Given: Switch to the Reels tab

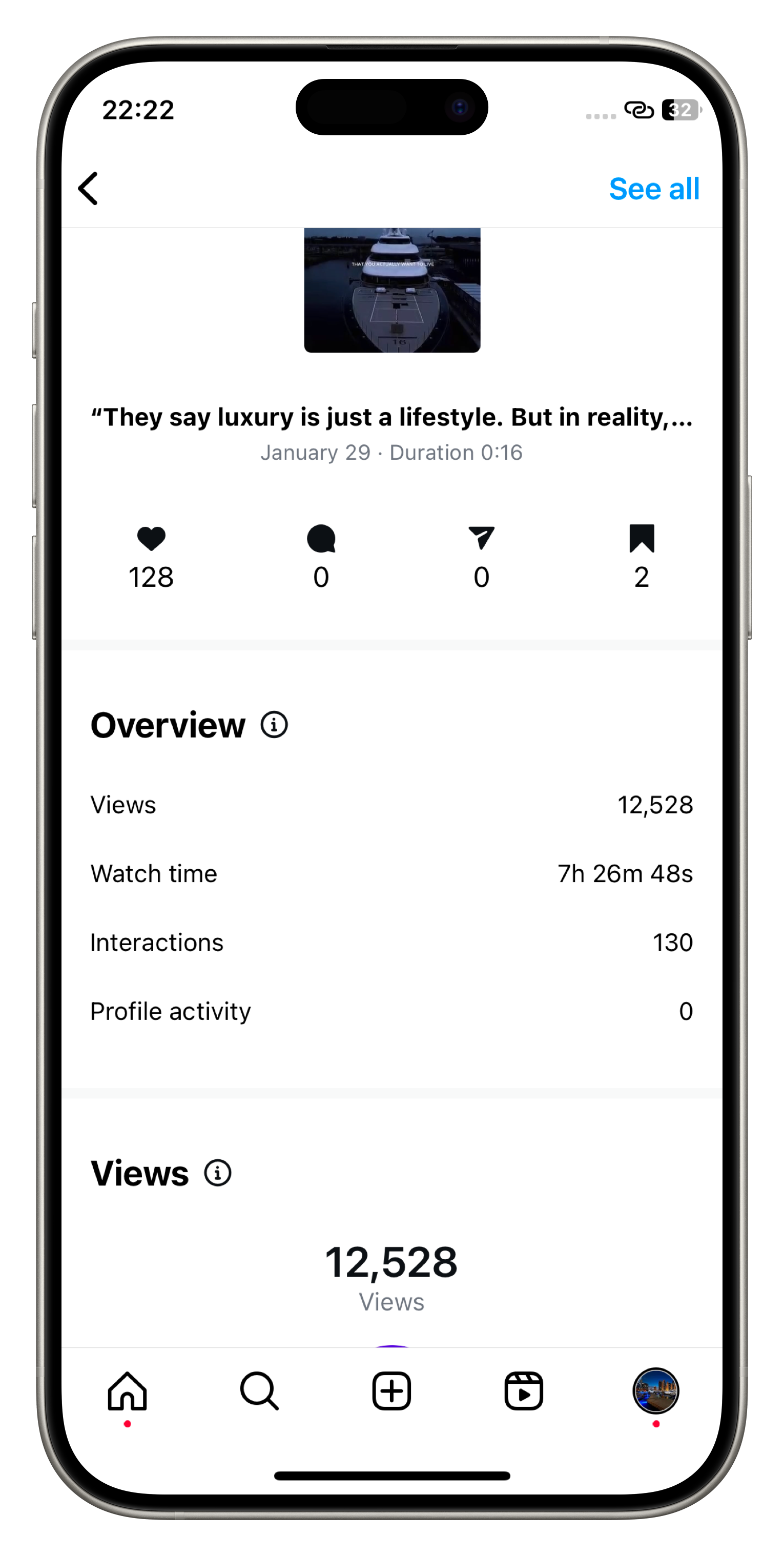Looking at the screenshot, I should [x=524, y=1390].
